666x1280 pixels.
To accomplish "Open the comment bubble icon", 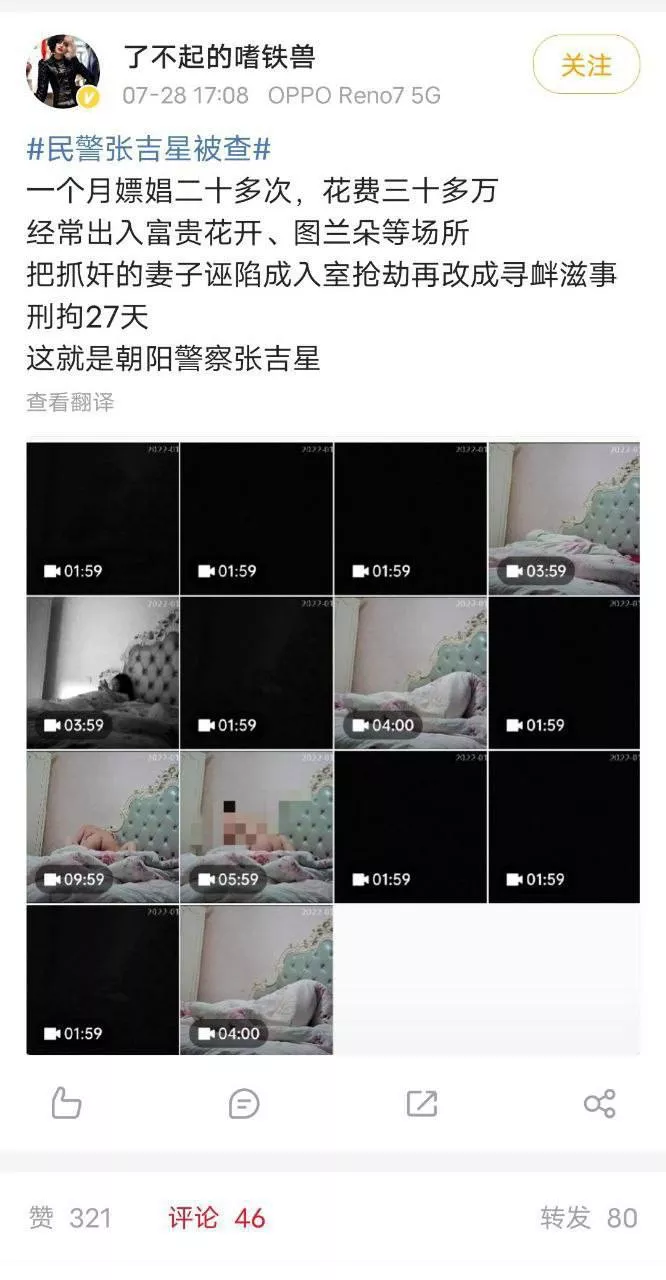I will [x=244, y=1104].
